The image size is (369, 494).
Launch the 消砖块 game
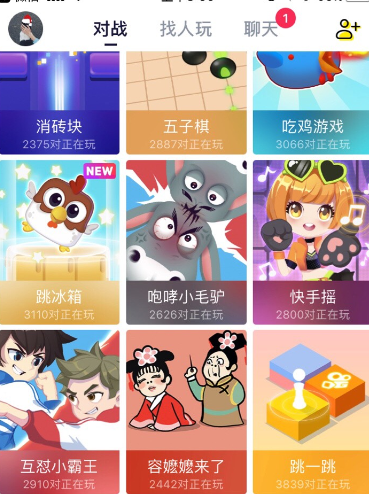click(x=59, y=103)
